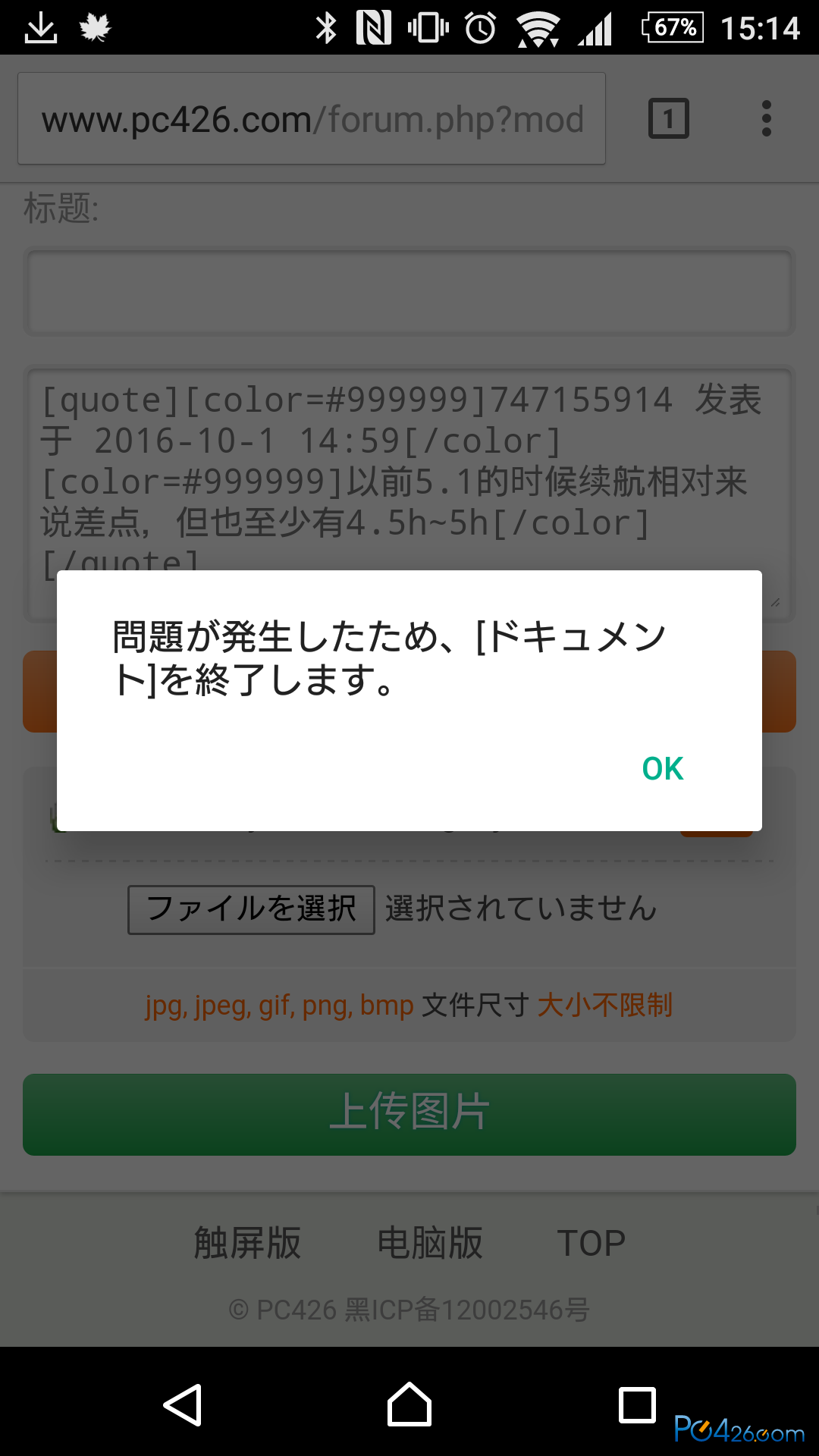Screen dimensions: 819x1456
Task: Jump to page TOP link
Action: click(x=591, y=1244)
